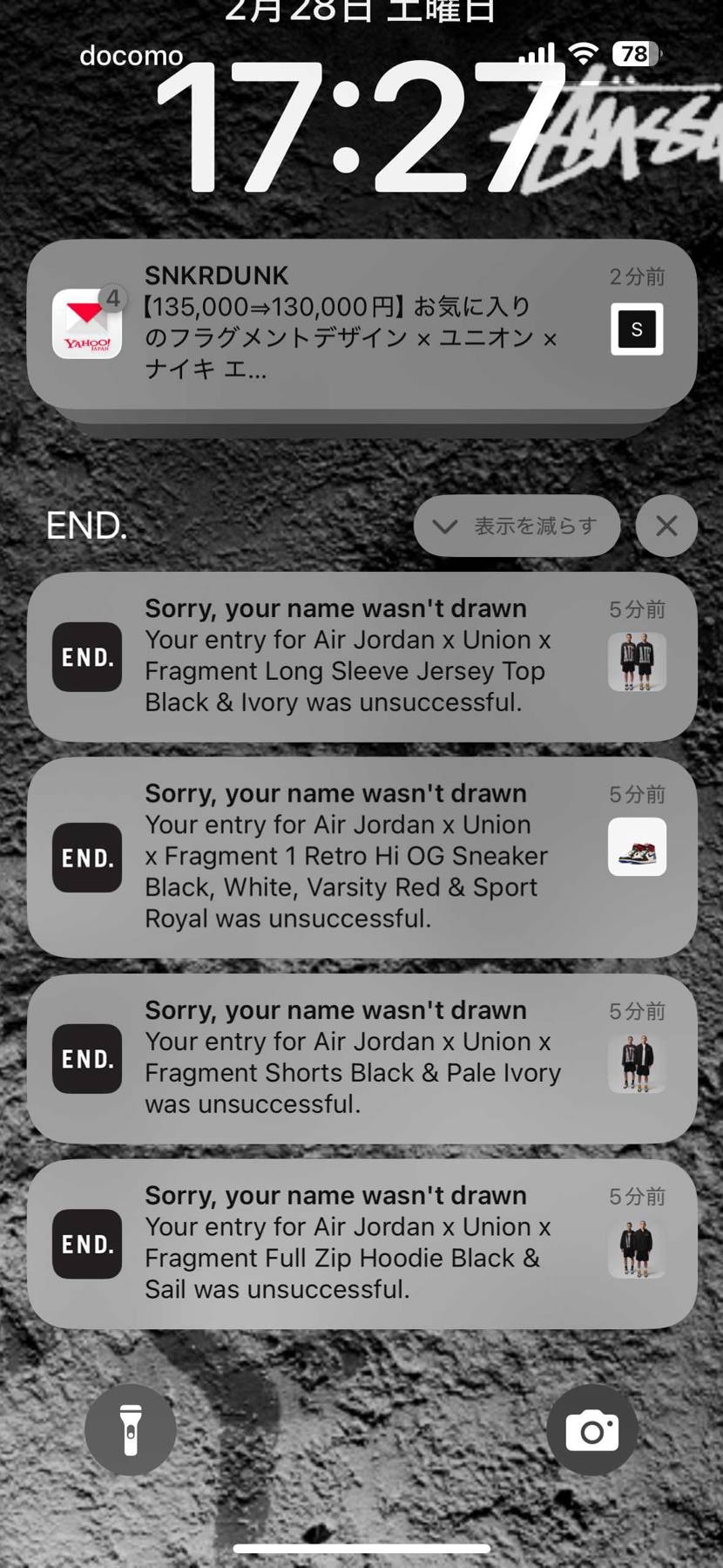Image resolution: width=723 pixels, height=1568 pixels.
Task: Launch the camera from lock screen
Action: tap(592, 1430)
